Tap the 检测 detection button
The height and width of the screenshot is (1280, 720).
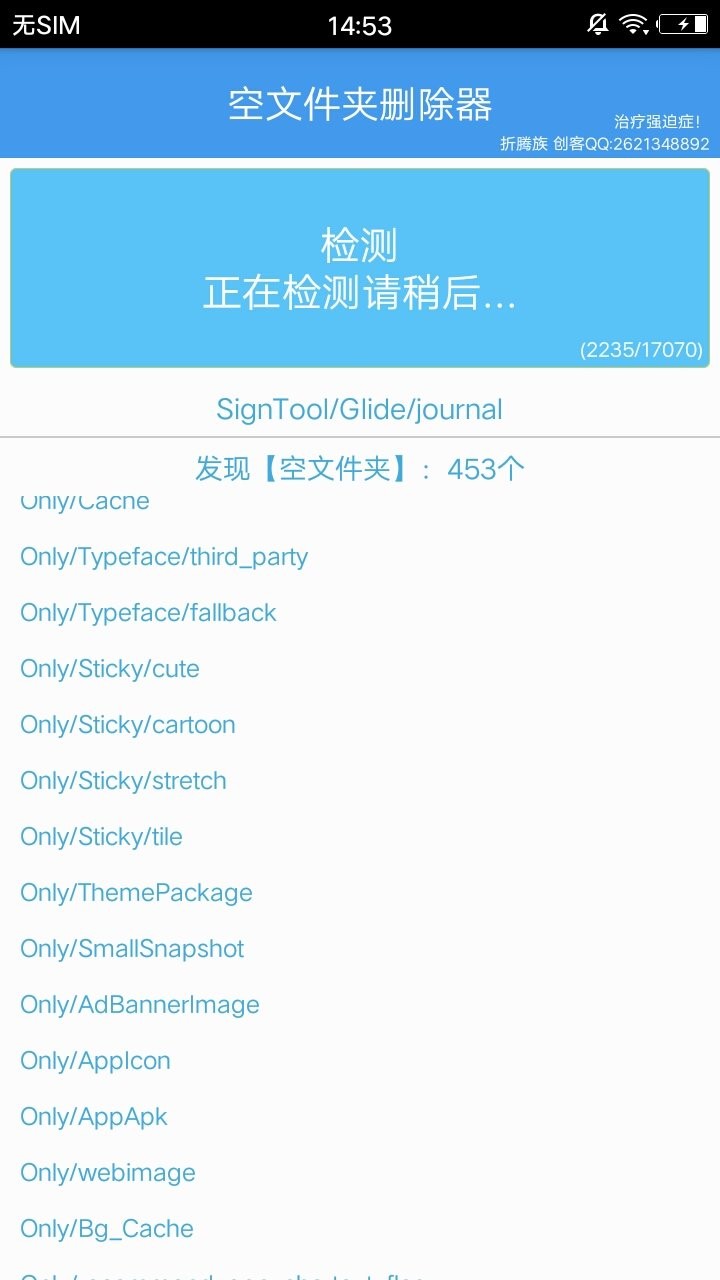[x=360, y=268]
